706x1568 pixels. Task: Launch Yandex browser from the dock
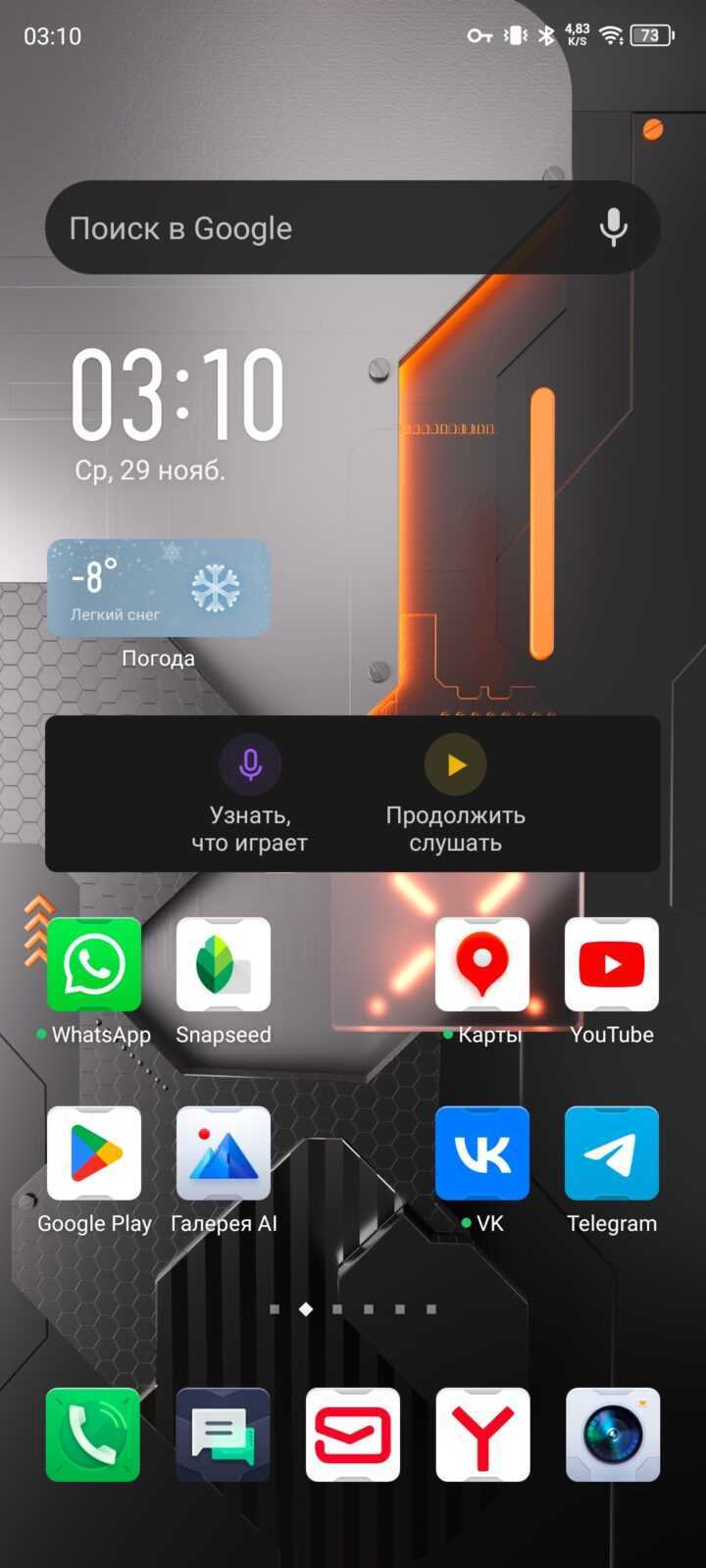(x=482, y=1435)
